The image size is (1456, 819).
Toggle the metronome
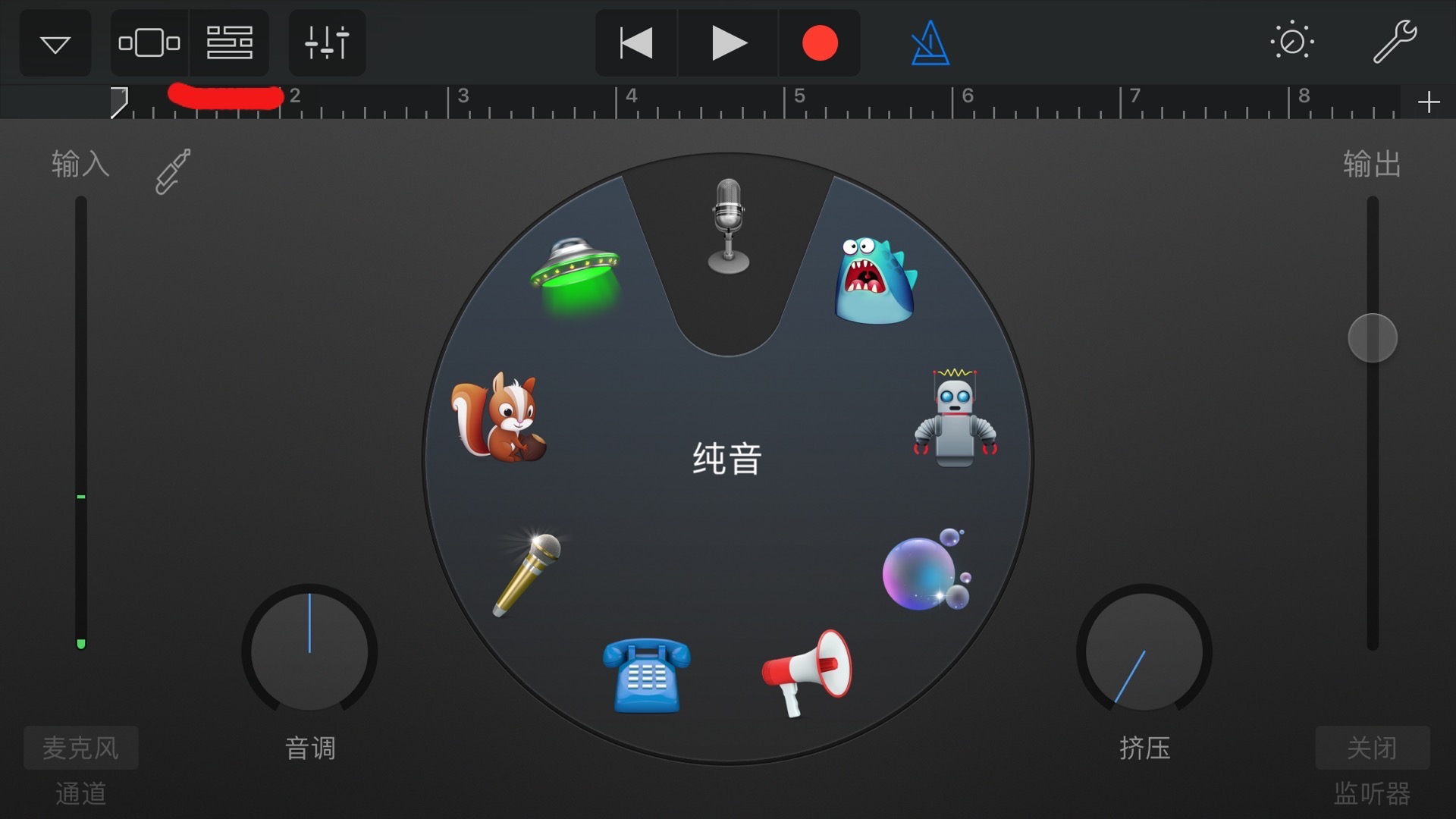[930, 43]
